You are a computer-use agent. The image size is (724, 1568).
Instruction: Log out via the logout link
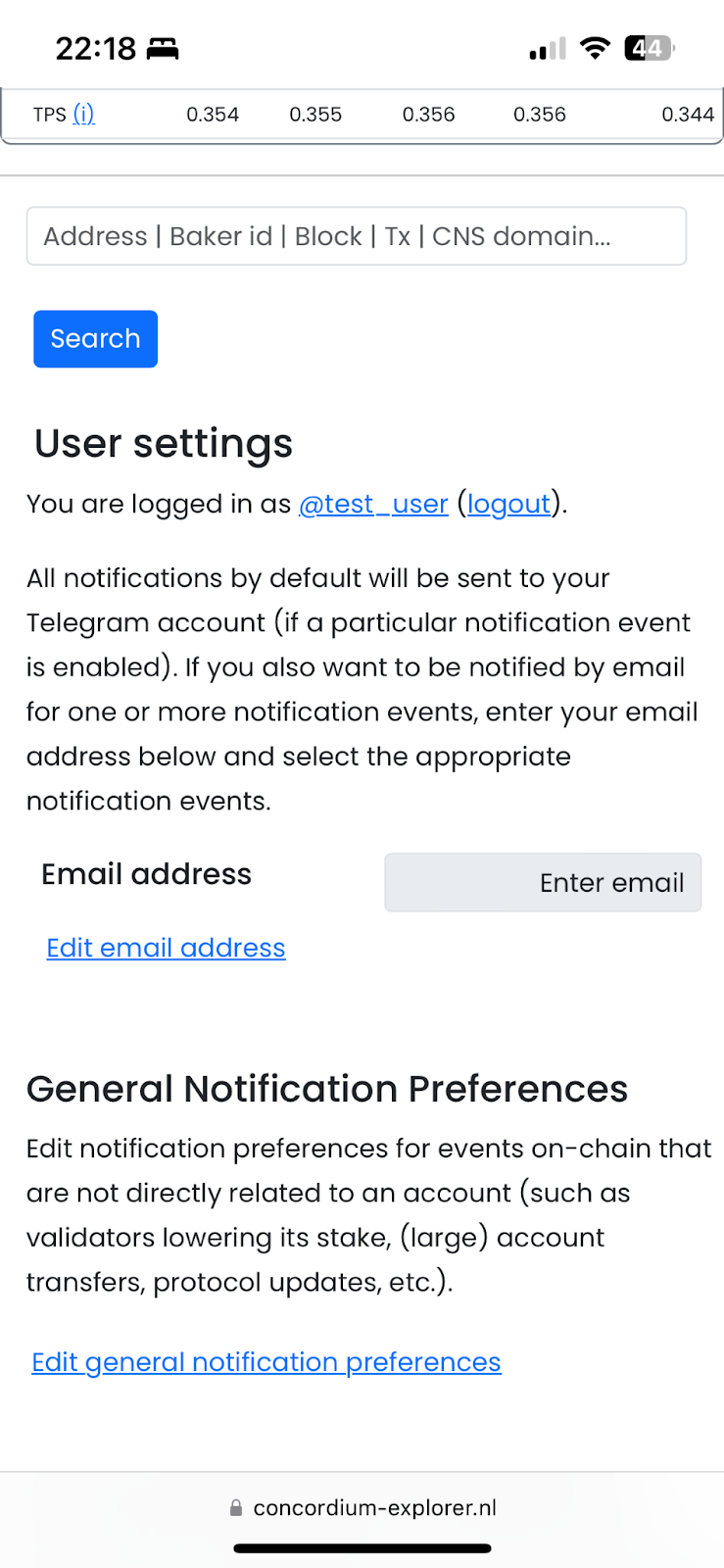[x=508, y=504]
